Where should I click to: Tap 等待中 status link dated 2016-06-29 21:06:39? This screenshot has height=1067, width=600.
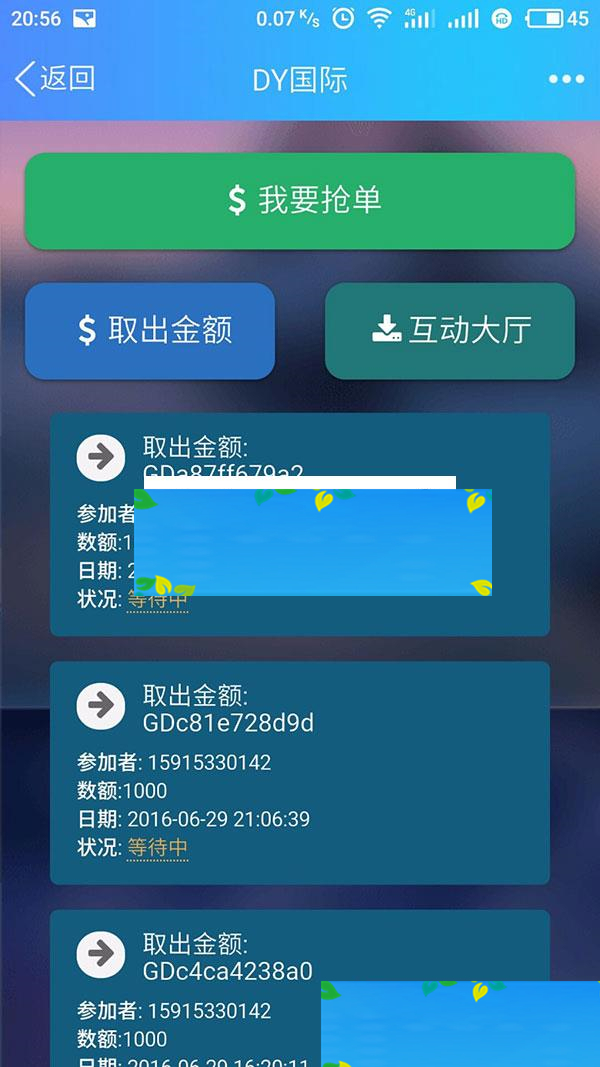pos(157,848)
